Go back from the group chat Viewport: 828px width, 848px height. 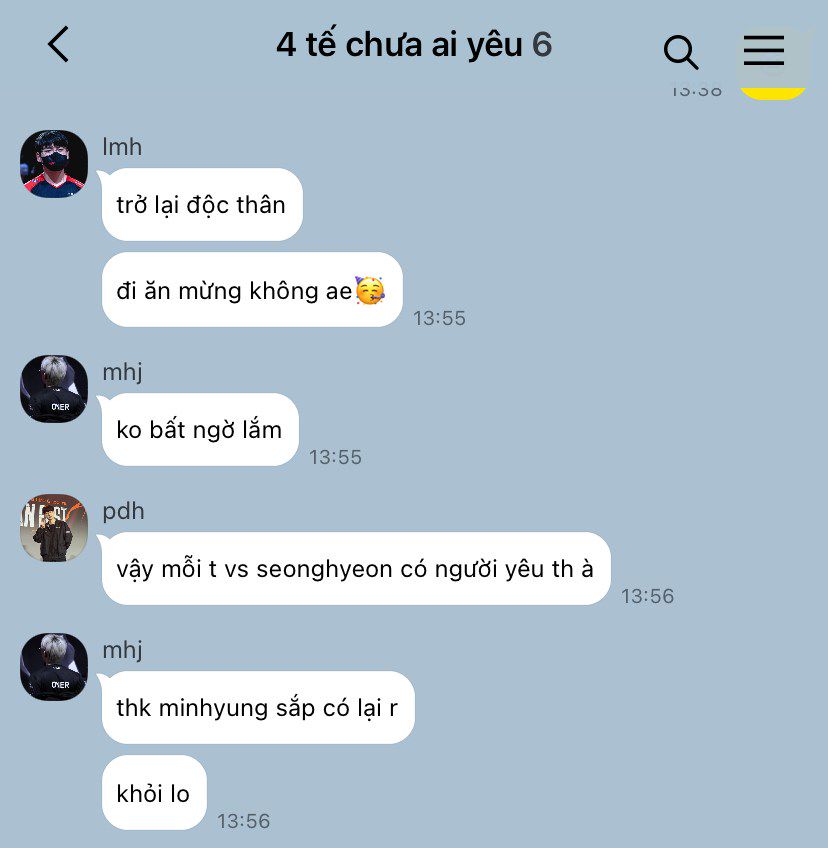coord(59,45)
